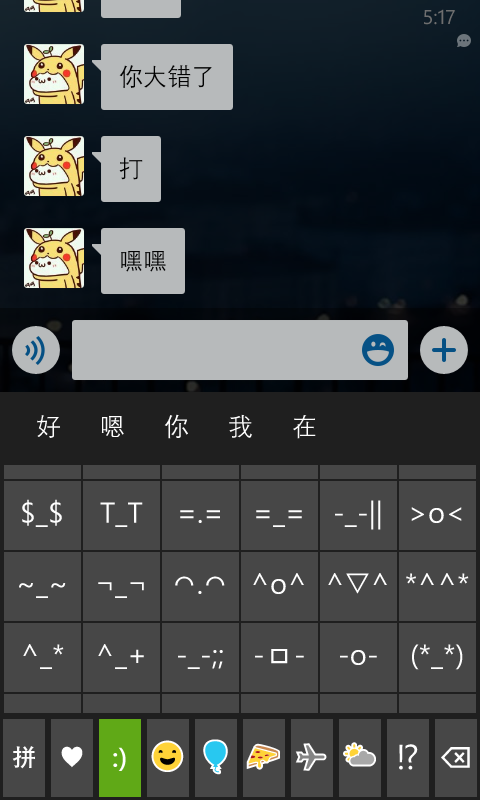Insert suggested word 在
This screenshot has height=800, width=480.
click(305, 427)
